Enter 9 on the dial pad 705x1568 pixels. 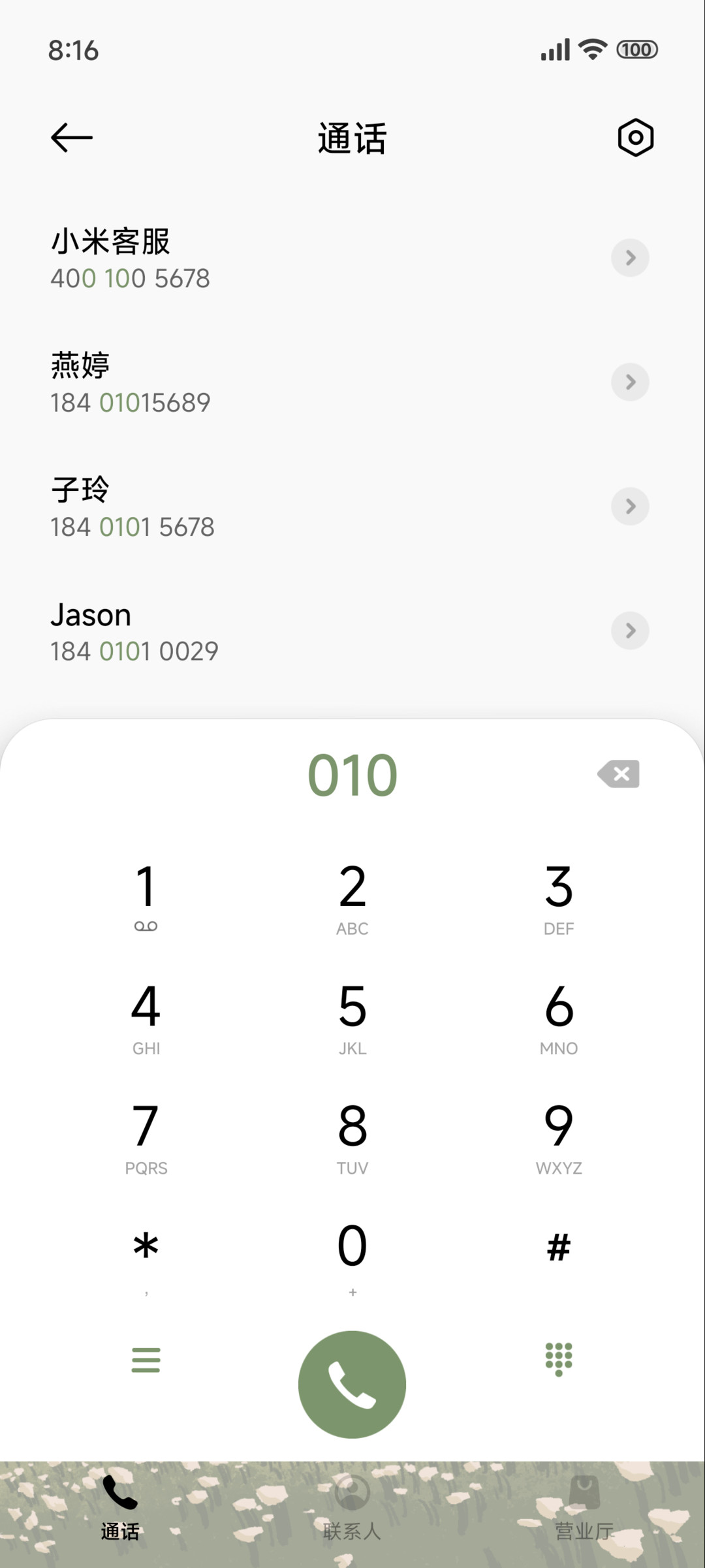[559, 1137]
